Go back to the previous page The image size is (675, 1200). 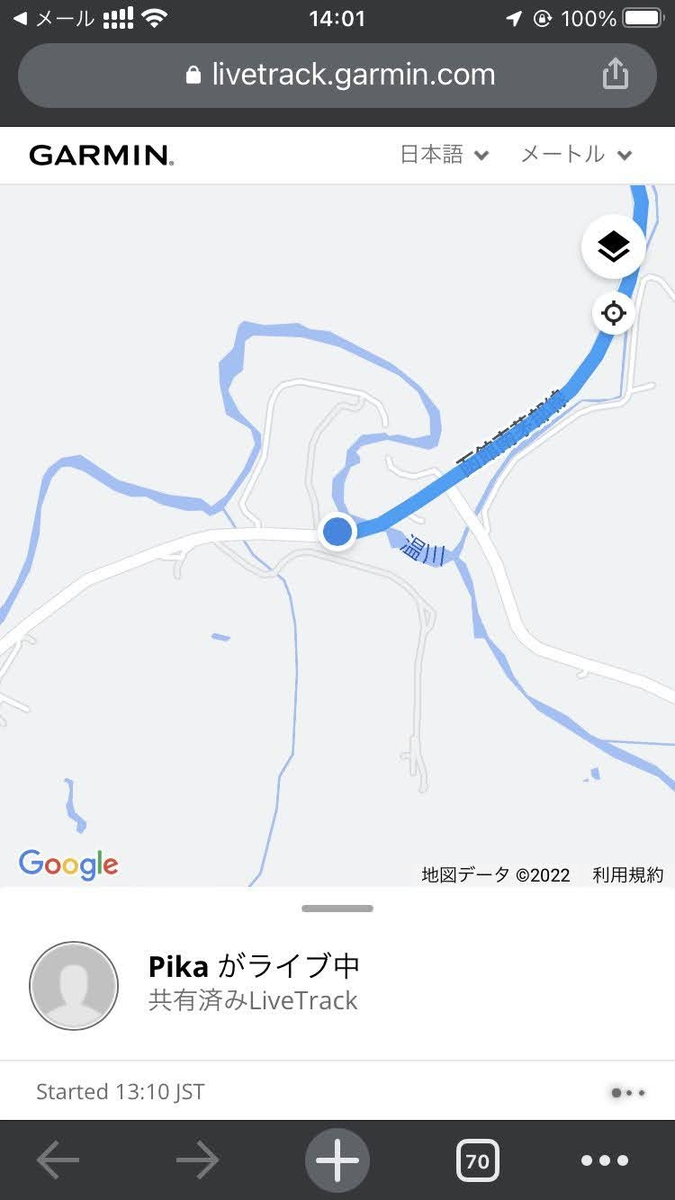click(x=58, y=1160)
